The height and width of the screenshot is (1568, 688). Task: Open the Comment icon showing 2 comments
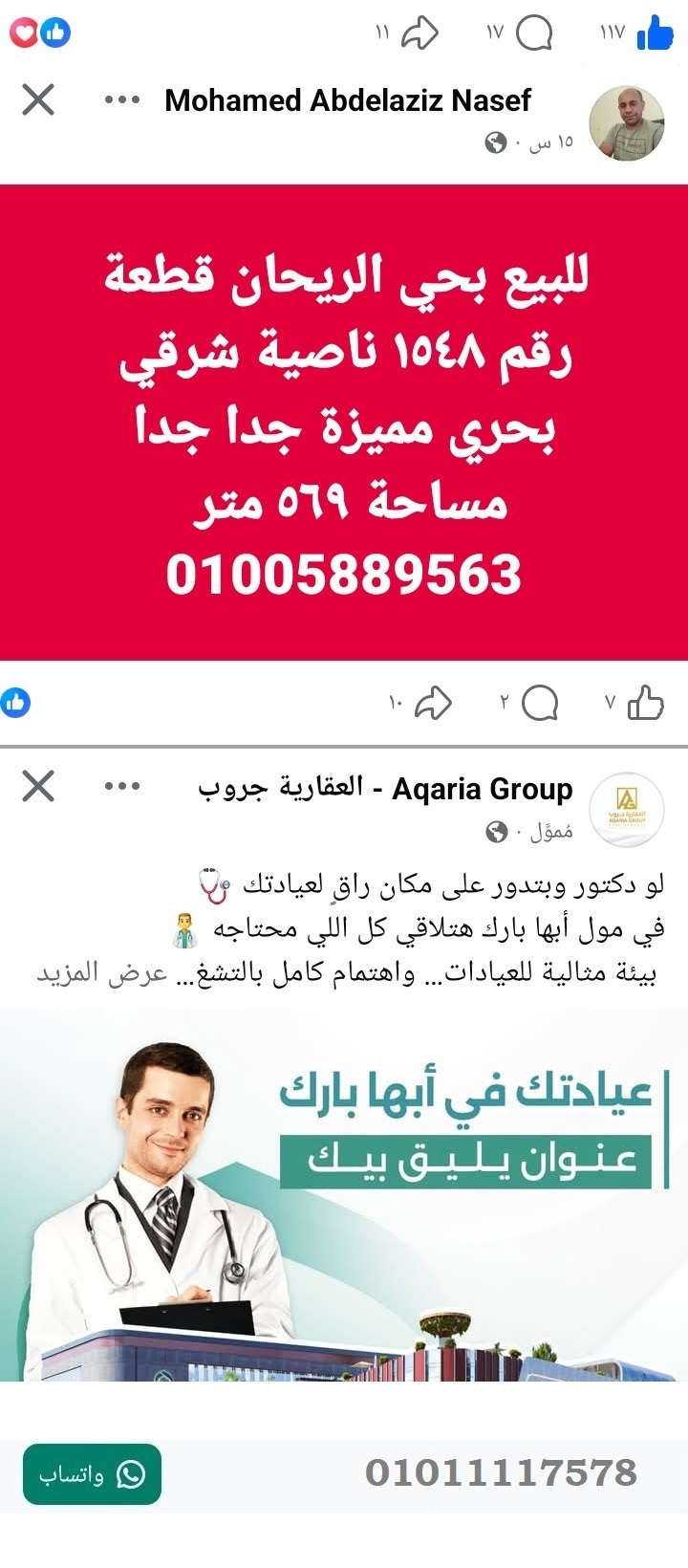pos(540,705)
